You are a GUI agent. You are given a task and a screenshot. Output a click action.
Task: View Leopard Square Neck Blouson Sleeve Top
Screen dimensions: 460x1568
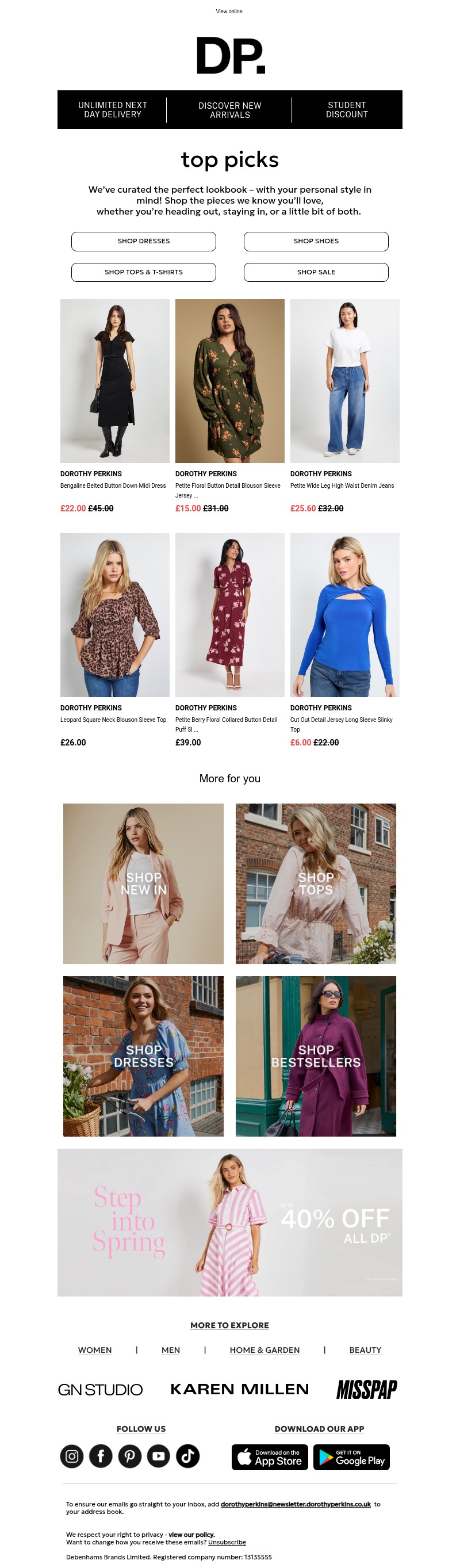(x=114, y=615)
